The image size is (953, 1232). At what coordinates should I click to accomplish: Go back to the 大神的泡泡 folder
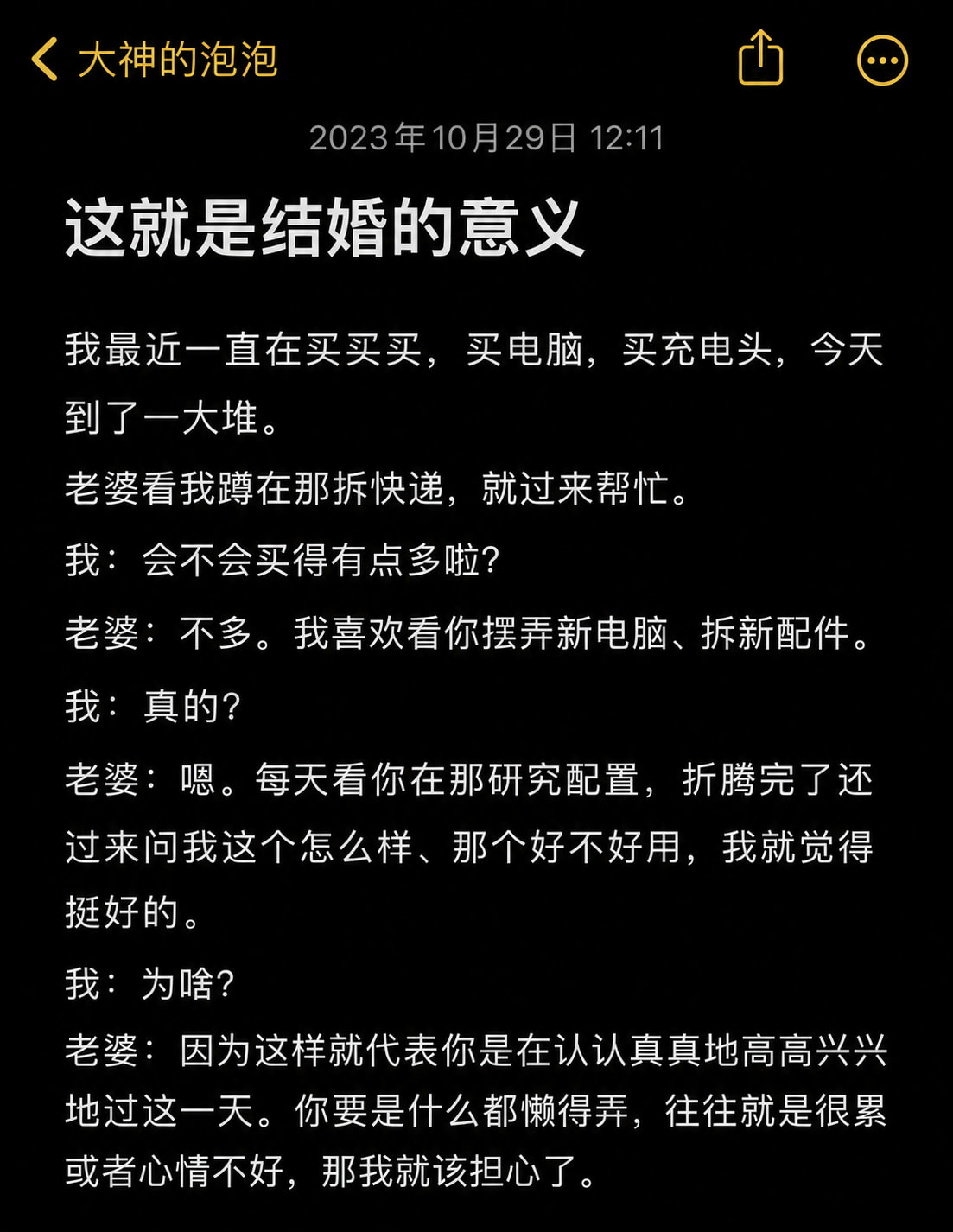pyautogui.click(x=155, y=60)
